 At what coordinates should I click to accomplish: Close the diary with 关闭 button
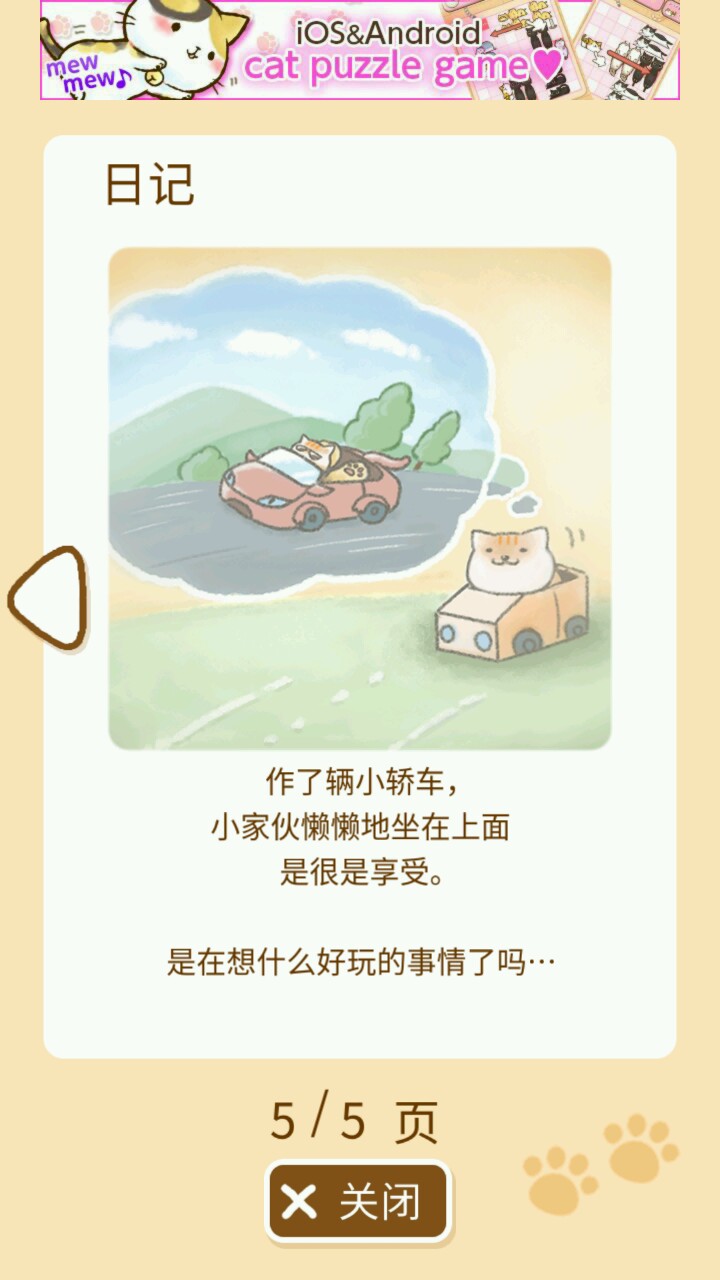pos(358,1201)
